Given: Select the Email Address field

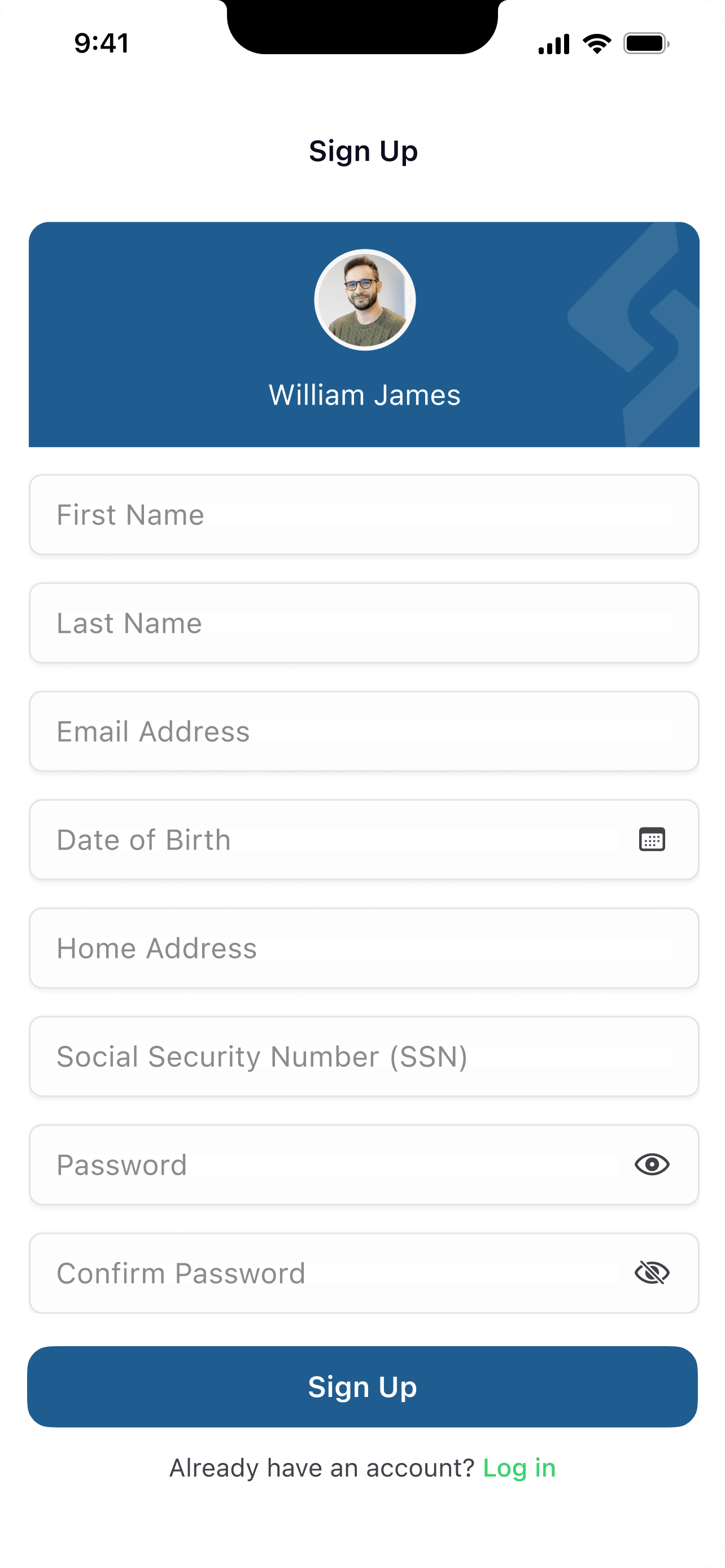Looking at the screenshot, I should (364, 731).
